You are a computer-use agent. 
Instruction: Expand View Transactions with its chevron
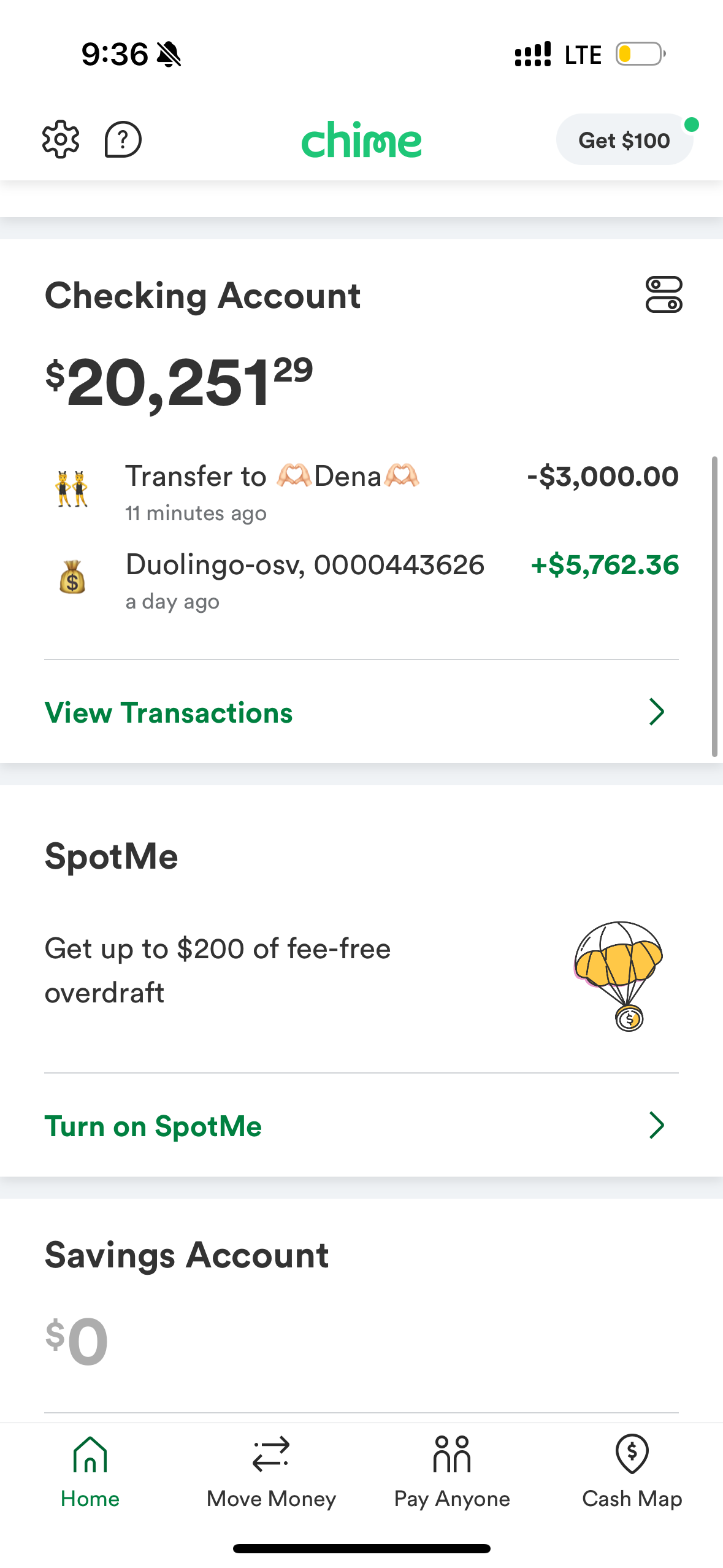tap(657, 712)
